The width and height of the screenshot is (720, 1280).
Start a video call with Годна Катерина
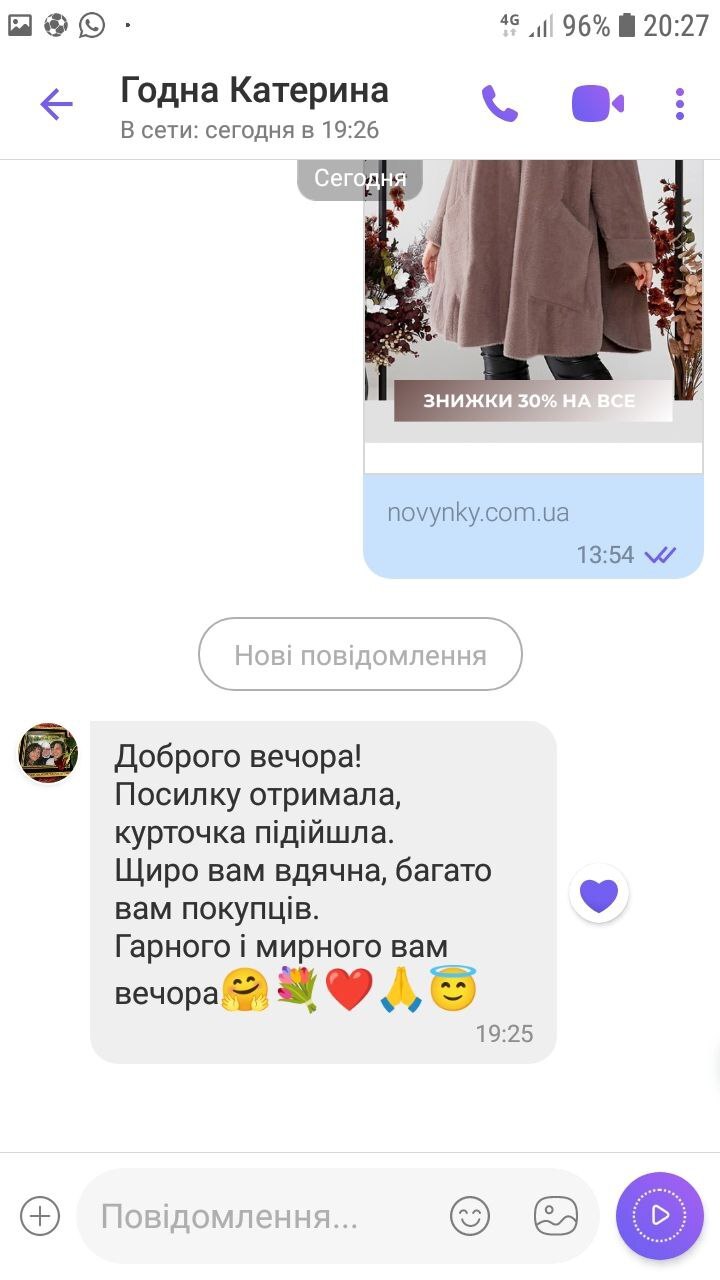(x=597, y=104)
